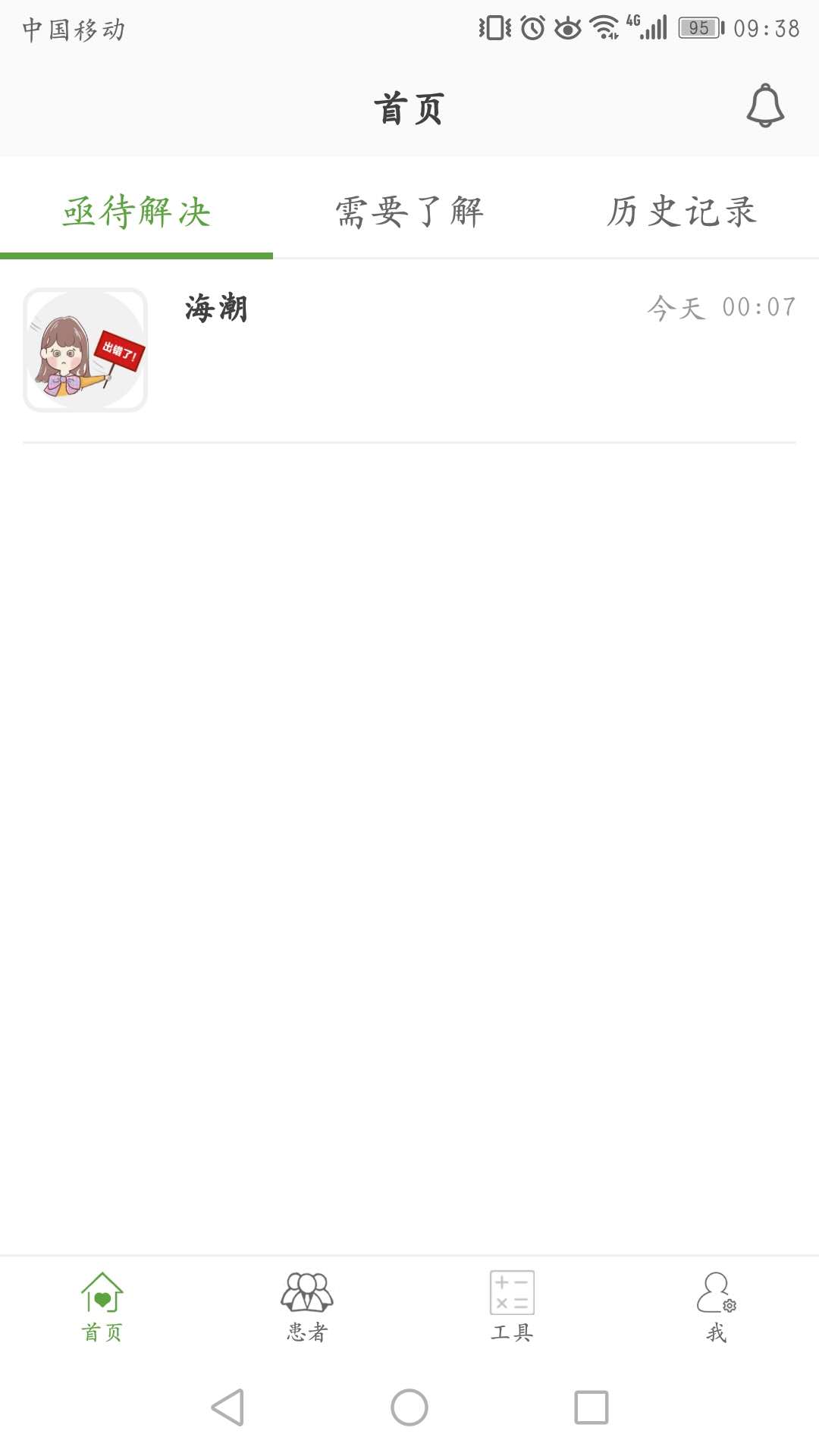Go to the 首页 bottom tab
This screenshot has width=819, height=1456.
[x=102, y=1307]
